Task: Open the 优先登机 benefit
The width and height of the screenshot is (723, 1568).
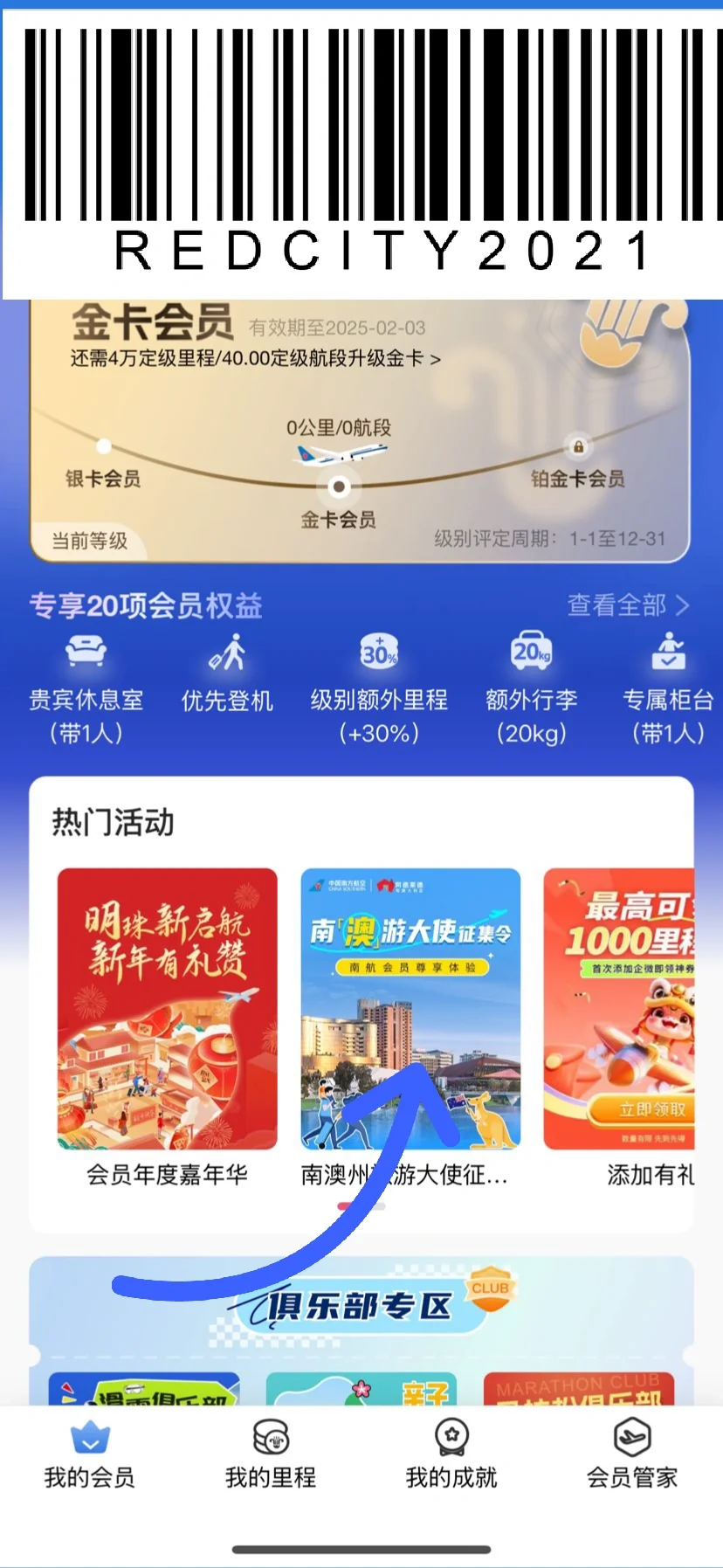Action: coord(227,675)
